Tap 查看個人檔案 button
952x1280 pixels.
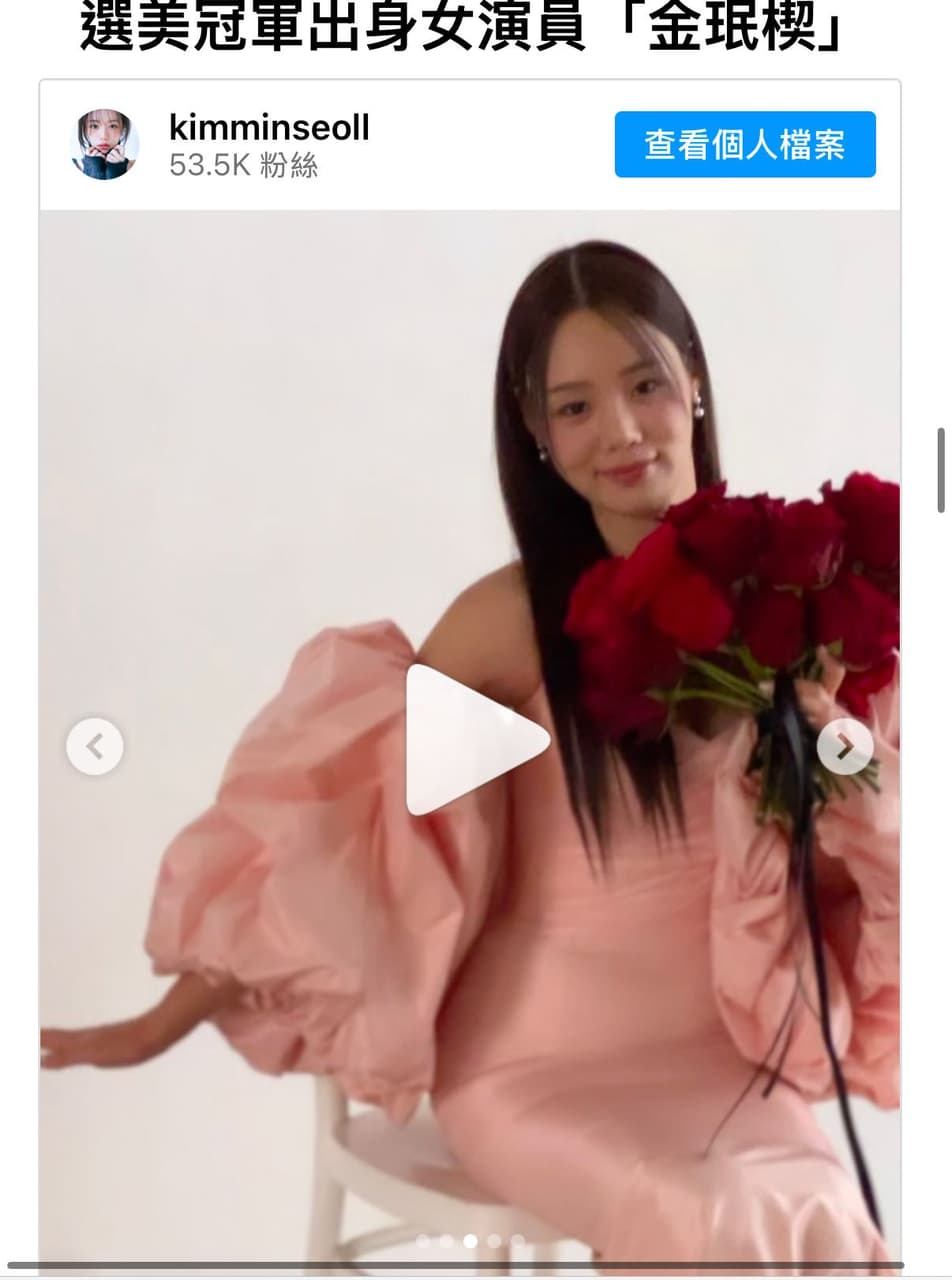point(745,145)
